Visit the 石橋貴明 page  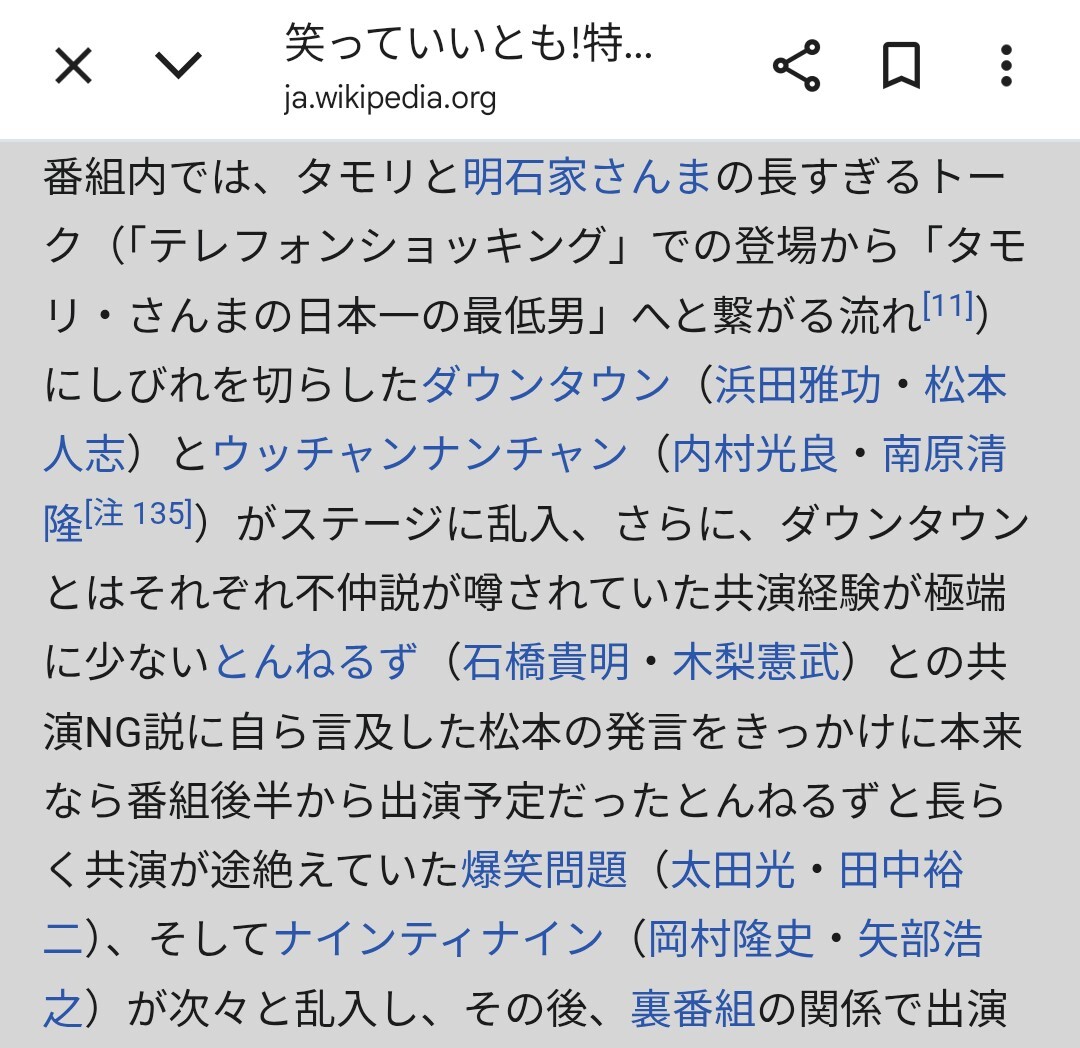(546, 662)
